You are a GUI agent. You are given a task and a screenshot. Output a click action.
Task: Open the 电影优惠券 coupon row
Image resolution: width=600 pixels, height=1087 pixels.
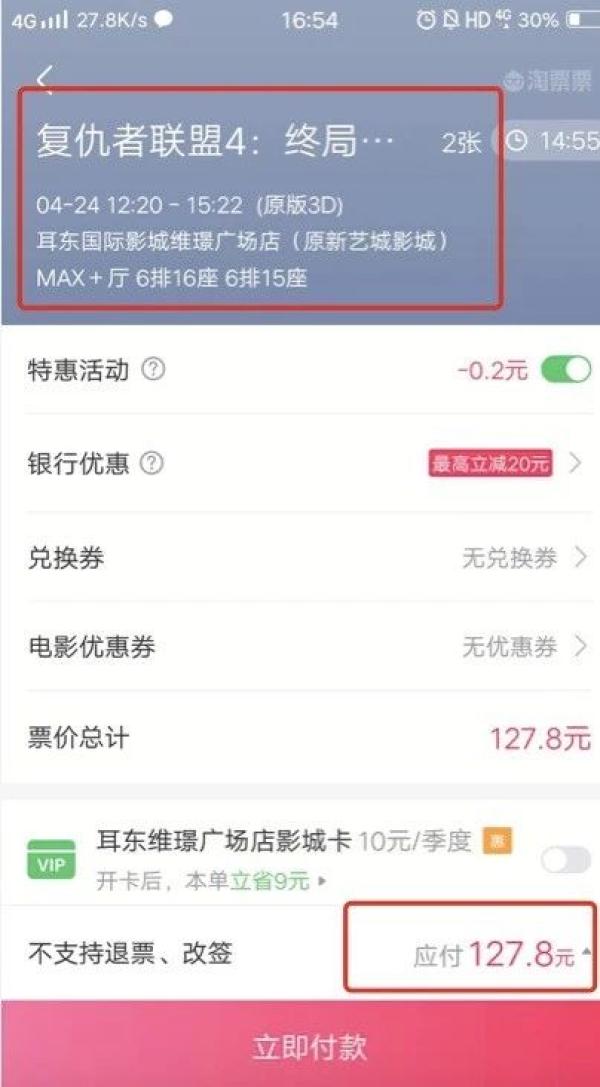(520, 647)
